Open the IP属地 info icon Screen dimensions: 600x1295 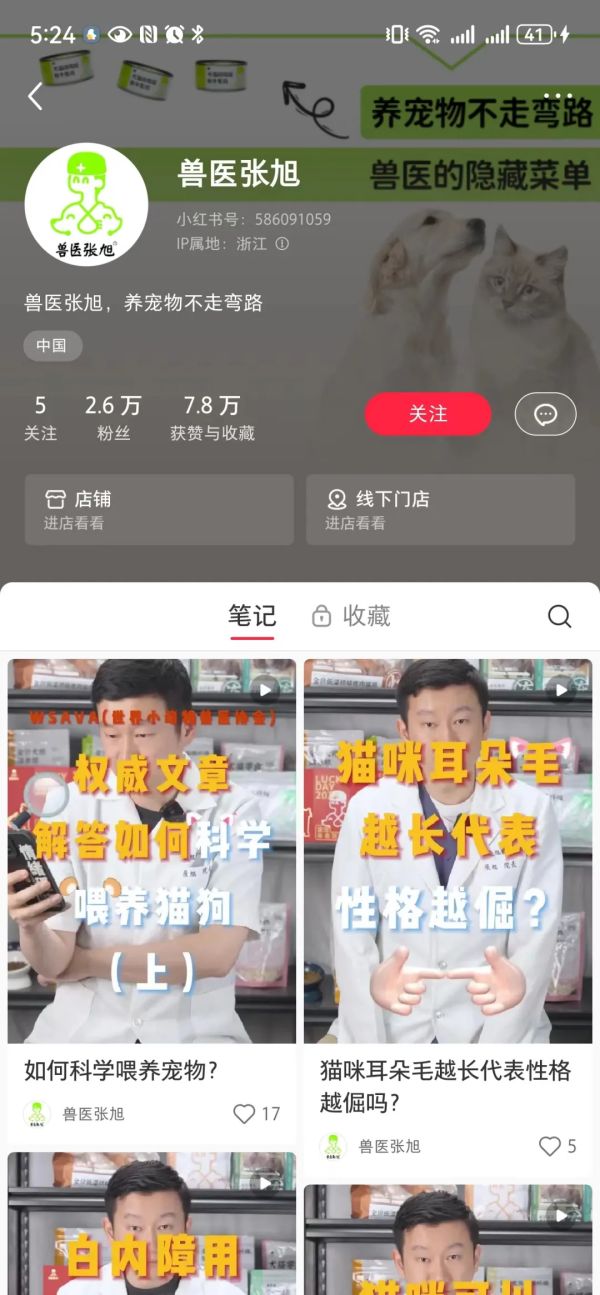tap(282, 243)
